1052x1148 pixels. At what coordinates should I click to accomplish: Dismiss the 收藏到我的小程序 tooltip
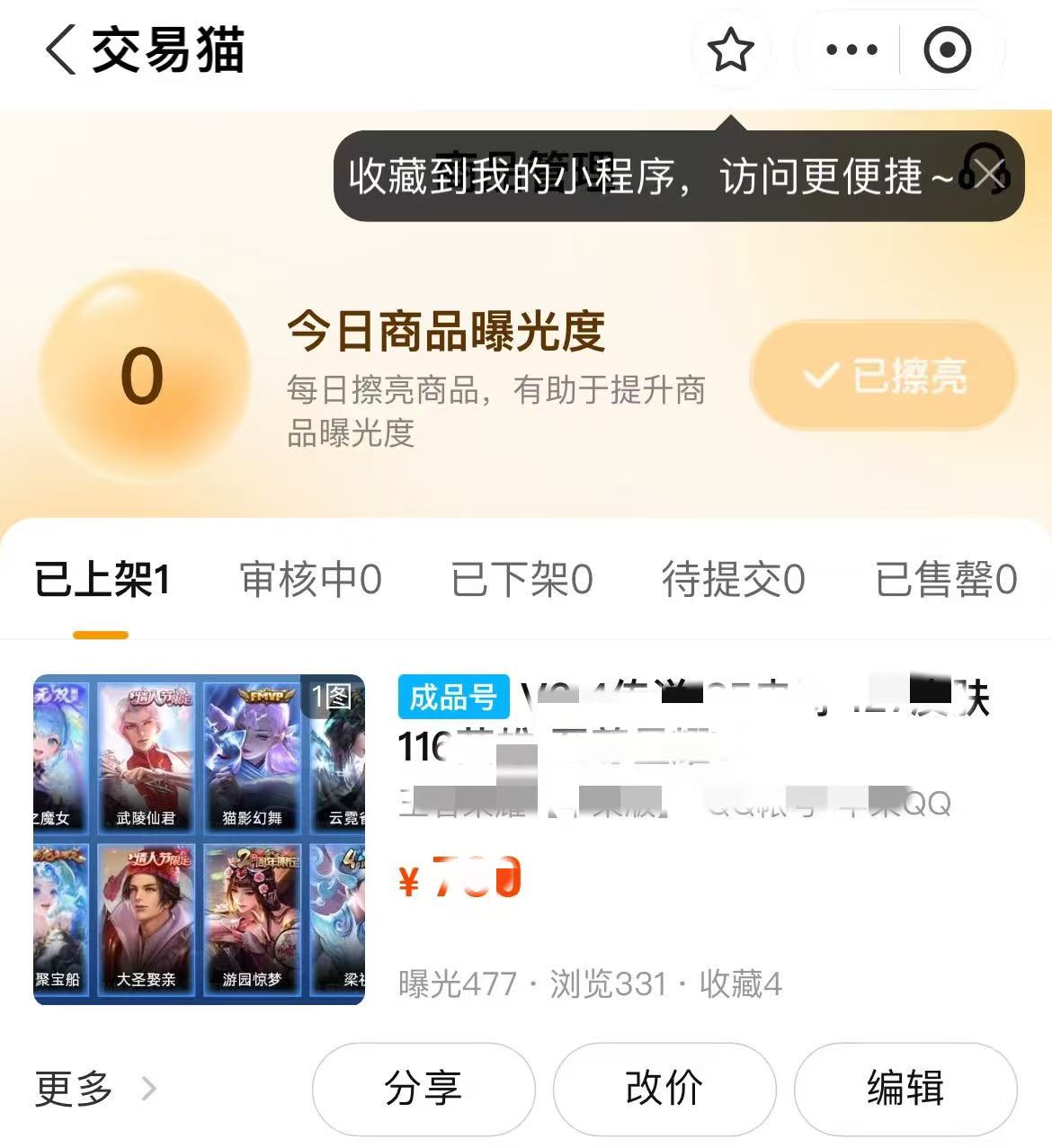click(990, 174)
